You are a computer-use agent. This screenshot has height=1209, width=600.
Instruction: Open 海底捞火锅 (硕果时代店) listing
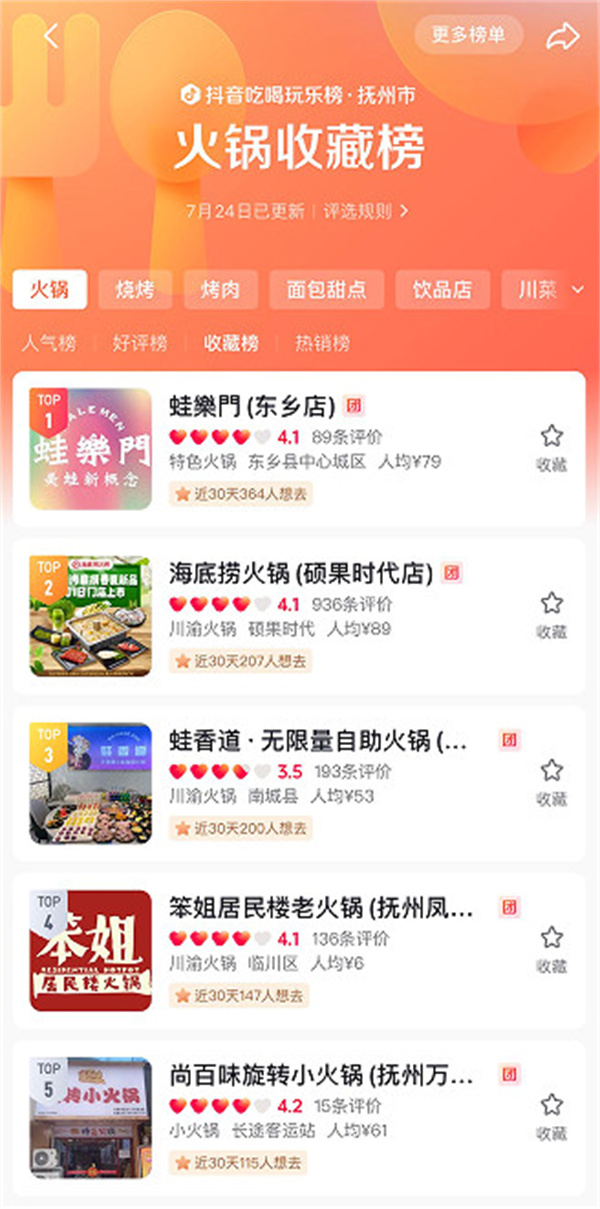[300, 573]
